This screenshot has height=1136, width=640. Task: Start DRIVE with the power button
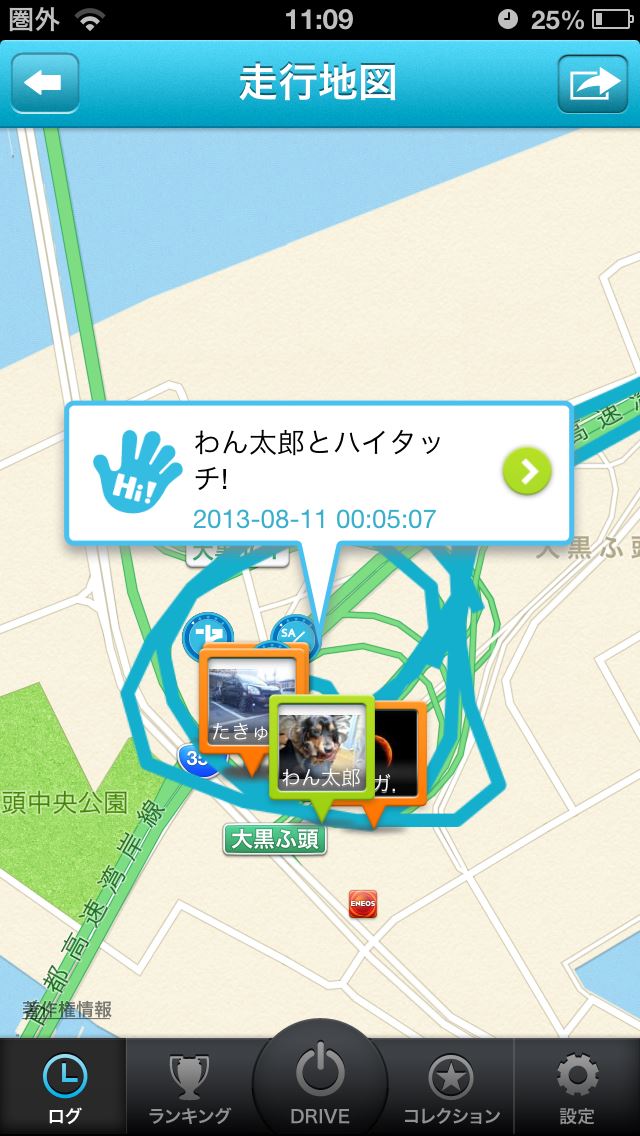(320, 1082)
